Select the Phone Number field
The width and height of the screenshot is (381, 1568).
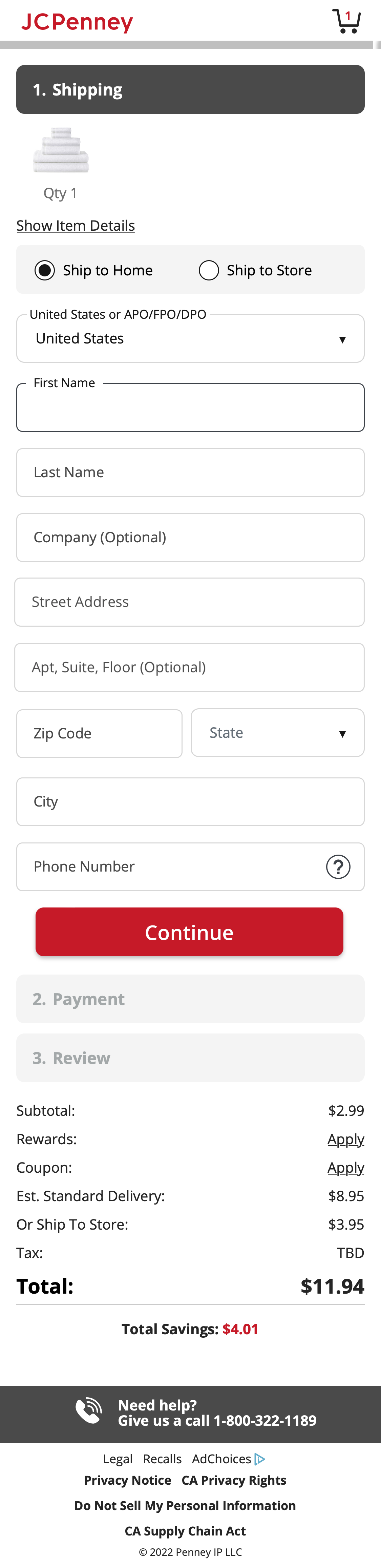(170, 867)
